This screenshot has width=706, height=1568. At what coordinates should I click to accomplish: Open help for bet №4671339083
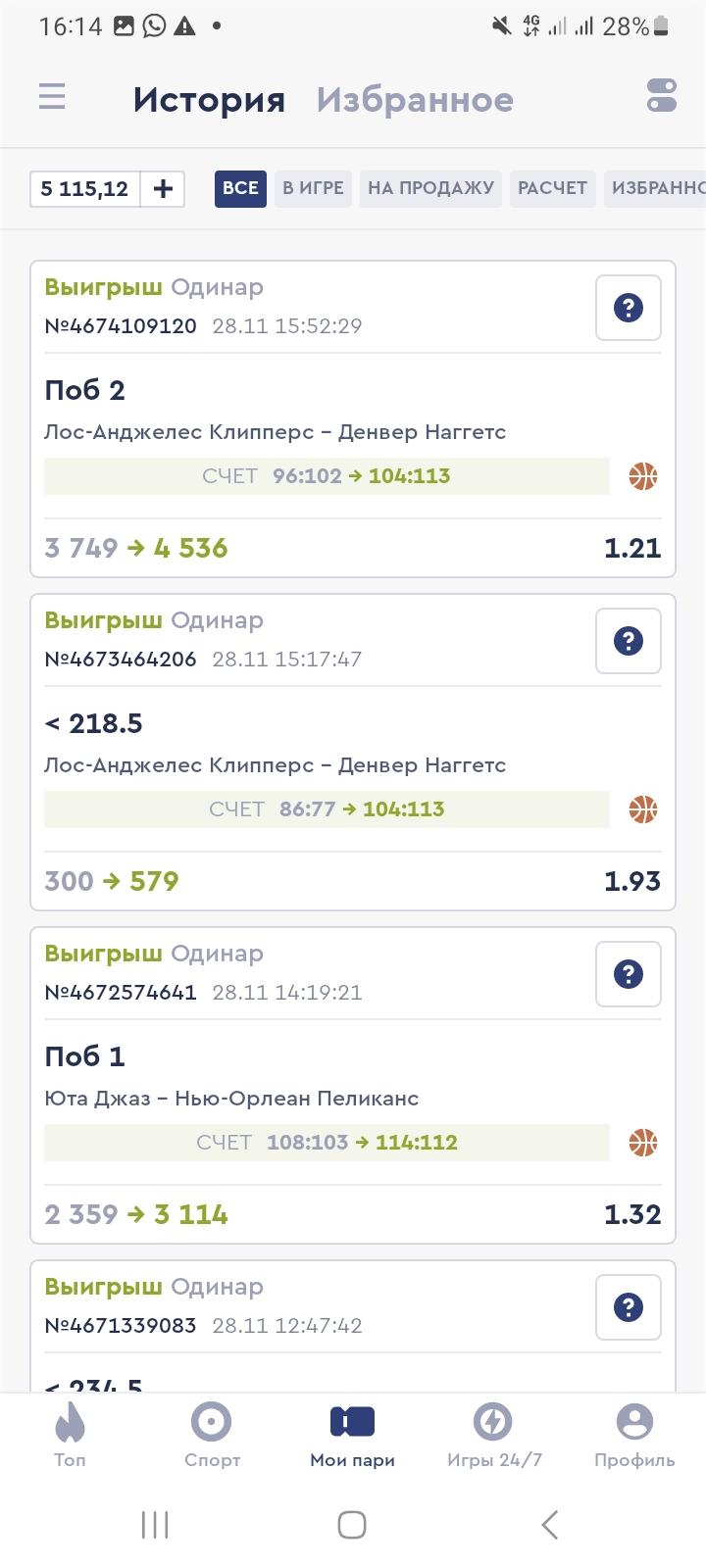(x=629, y=1307)
